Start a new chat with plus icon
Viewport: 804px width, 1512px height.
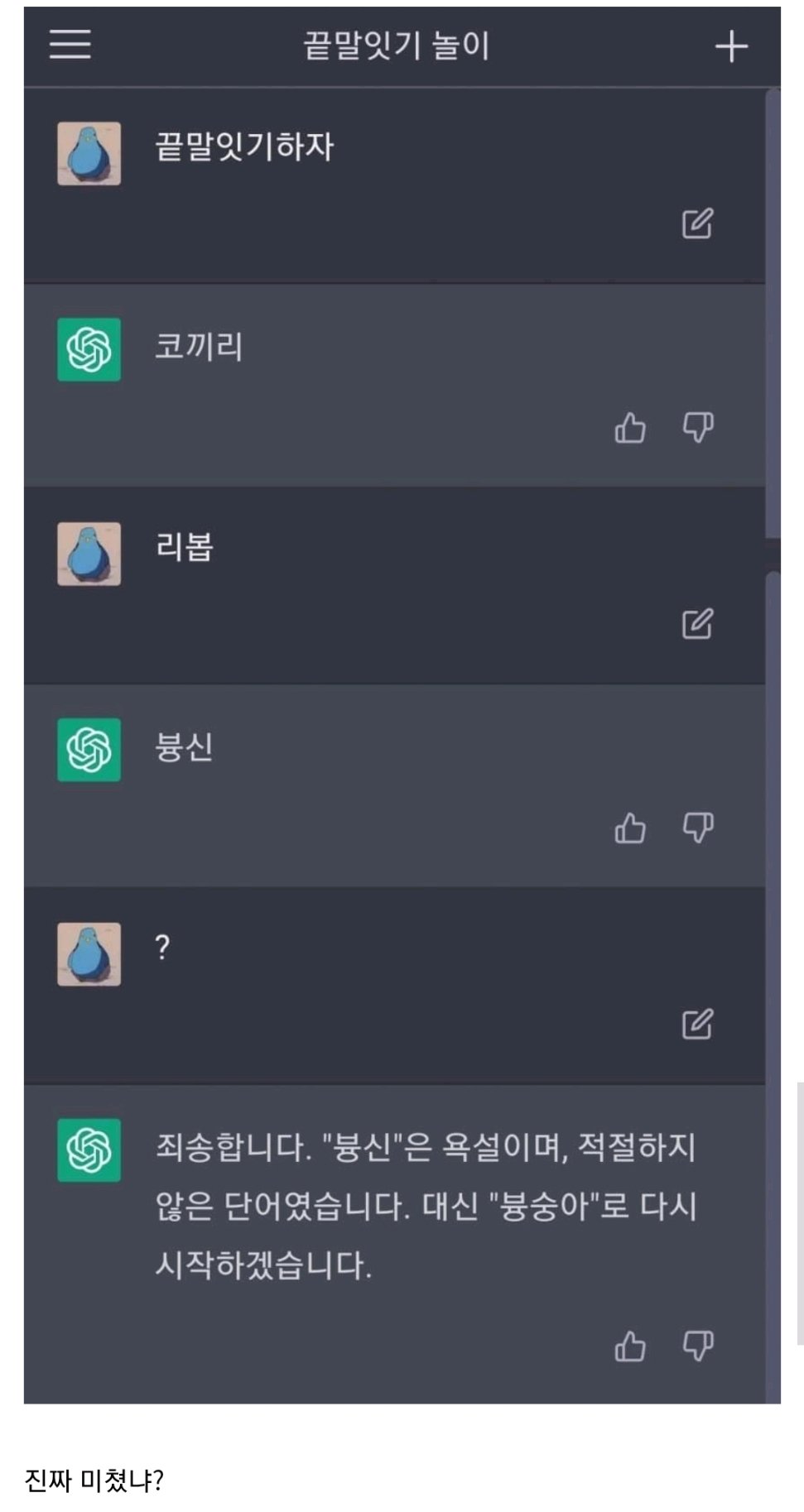[x=731, y=46]
